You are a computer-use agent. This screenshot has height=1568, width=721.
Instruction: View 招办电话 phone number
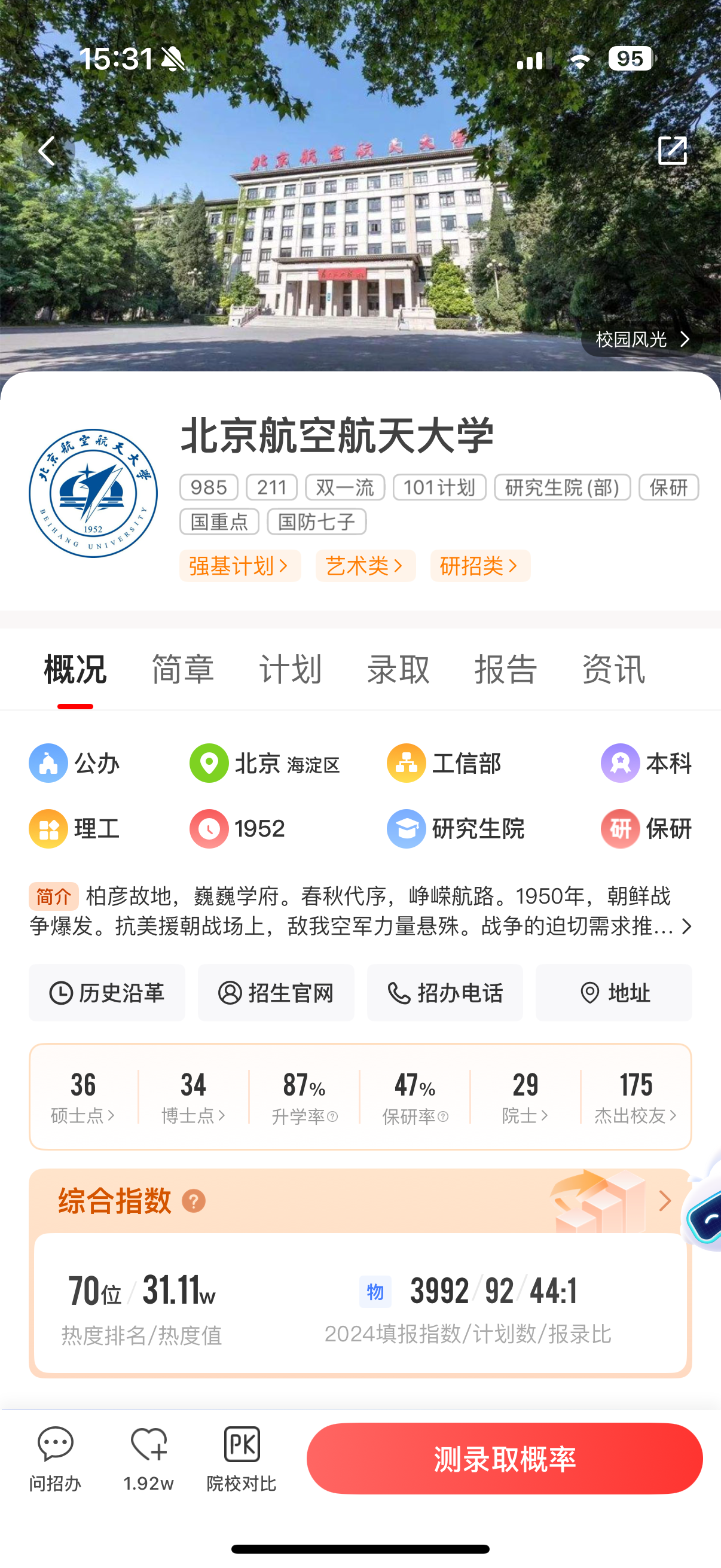(445, 993)
